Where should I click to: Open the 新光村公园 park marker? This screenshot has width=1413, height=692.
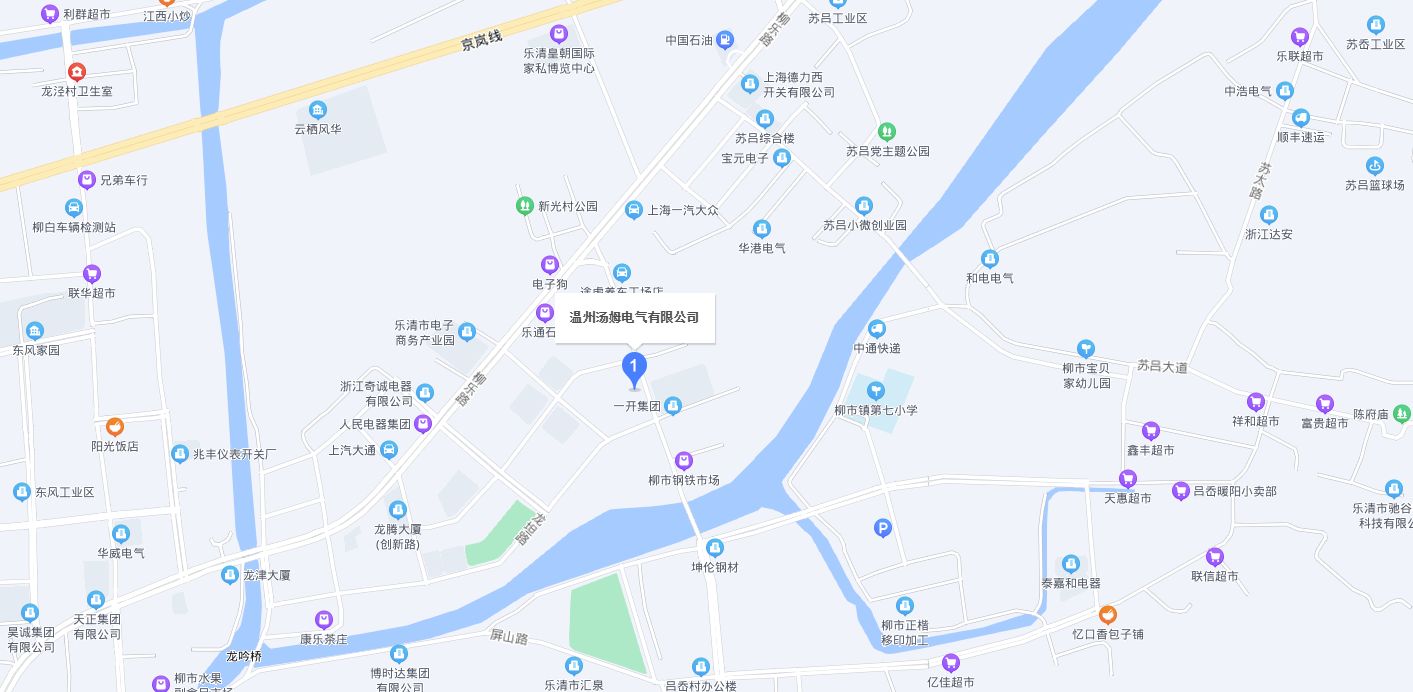524,206
